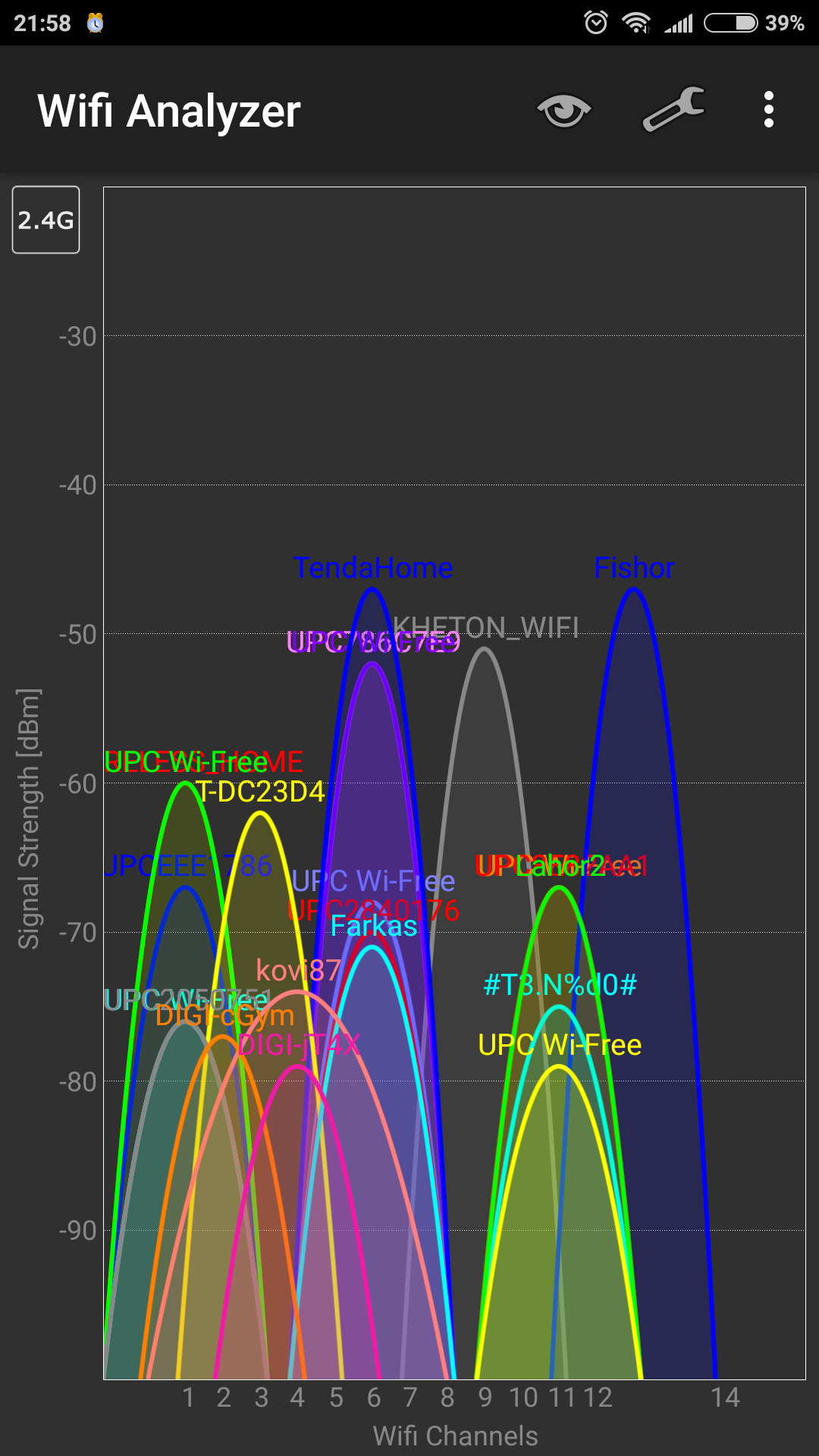Open the three-dot overflow menu
This screenshot has width=819, height=1456.
(769, 110)
